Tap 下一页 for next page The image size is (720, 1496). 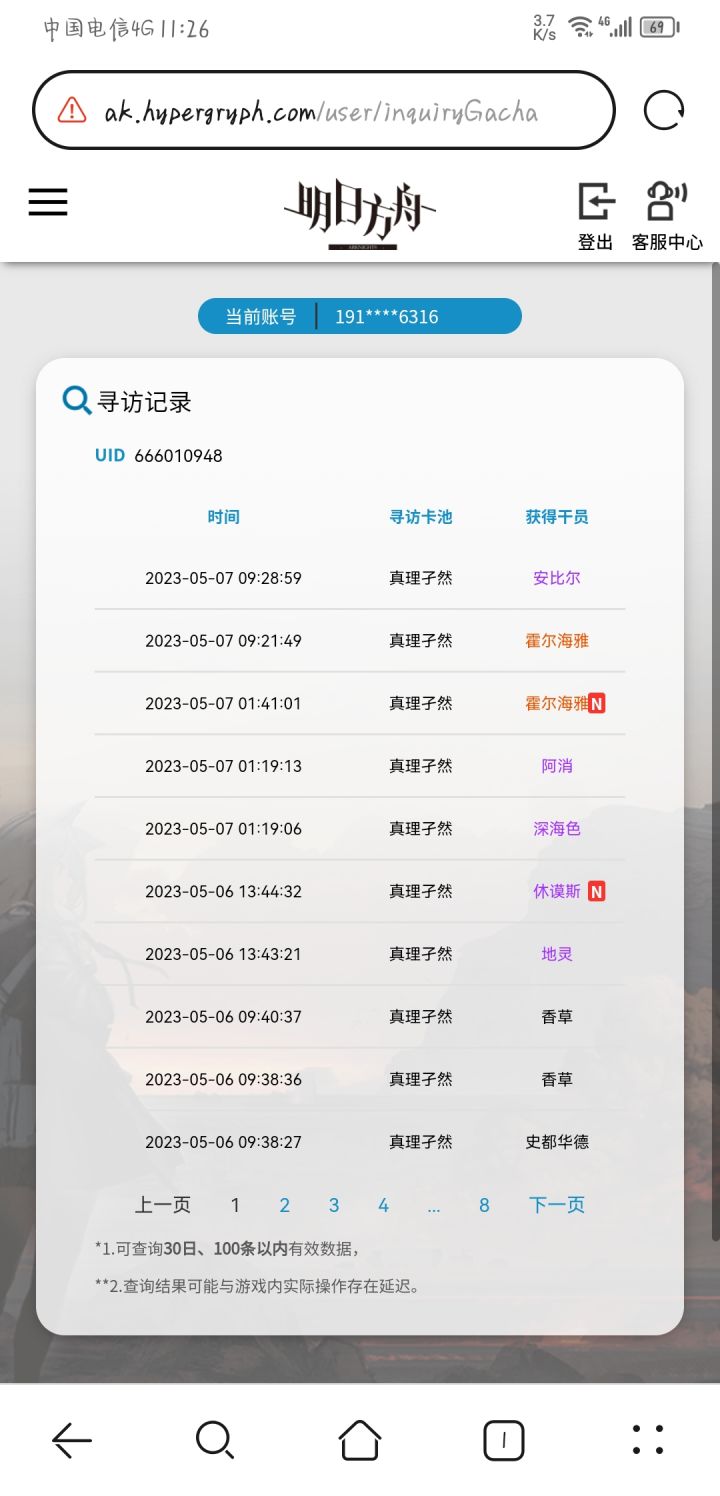click(557, 1205)
